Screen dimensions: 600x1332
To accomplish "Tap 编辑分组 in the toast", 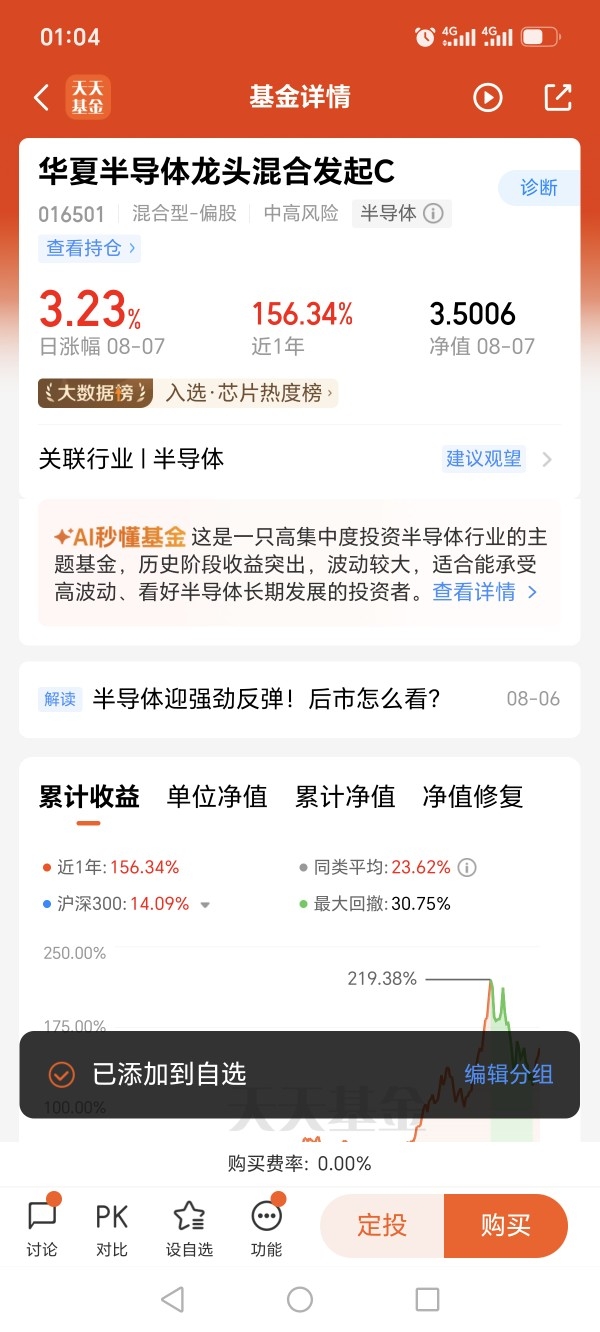I will 509,1075.
